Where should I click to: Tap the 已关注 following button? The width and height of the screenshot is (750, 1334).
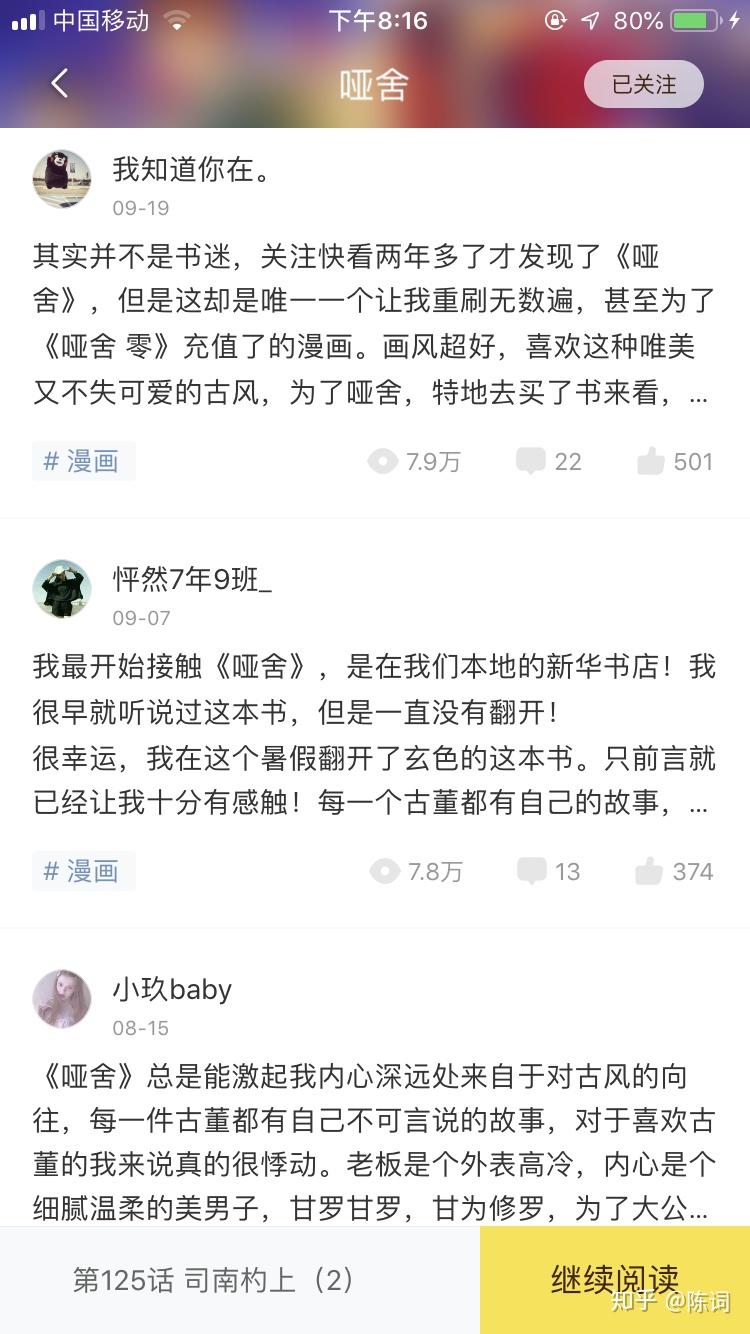click(x=643, y=85)
